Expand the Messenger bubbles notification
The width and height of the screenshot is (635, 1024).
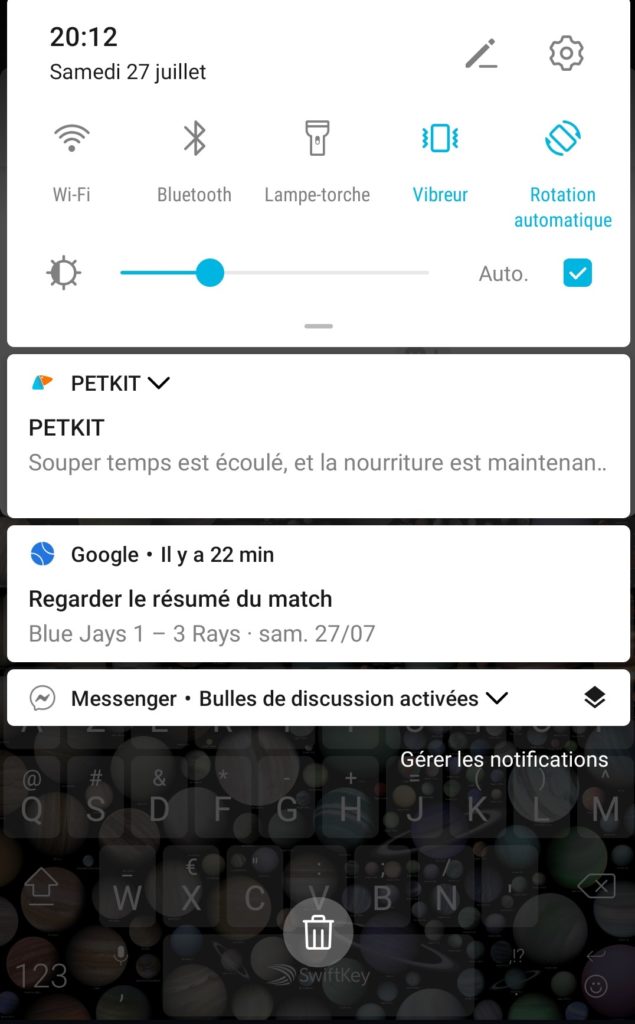click(497, 698)
